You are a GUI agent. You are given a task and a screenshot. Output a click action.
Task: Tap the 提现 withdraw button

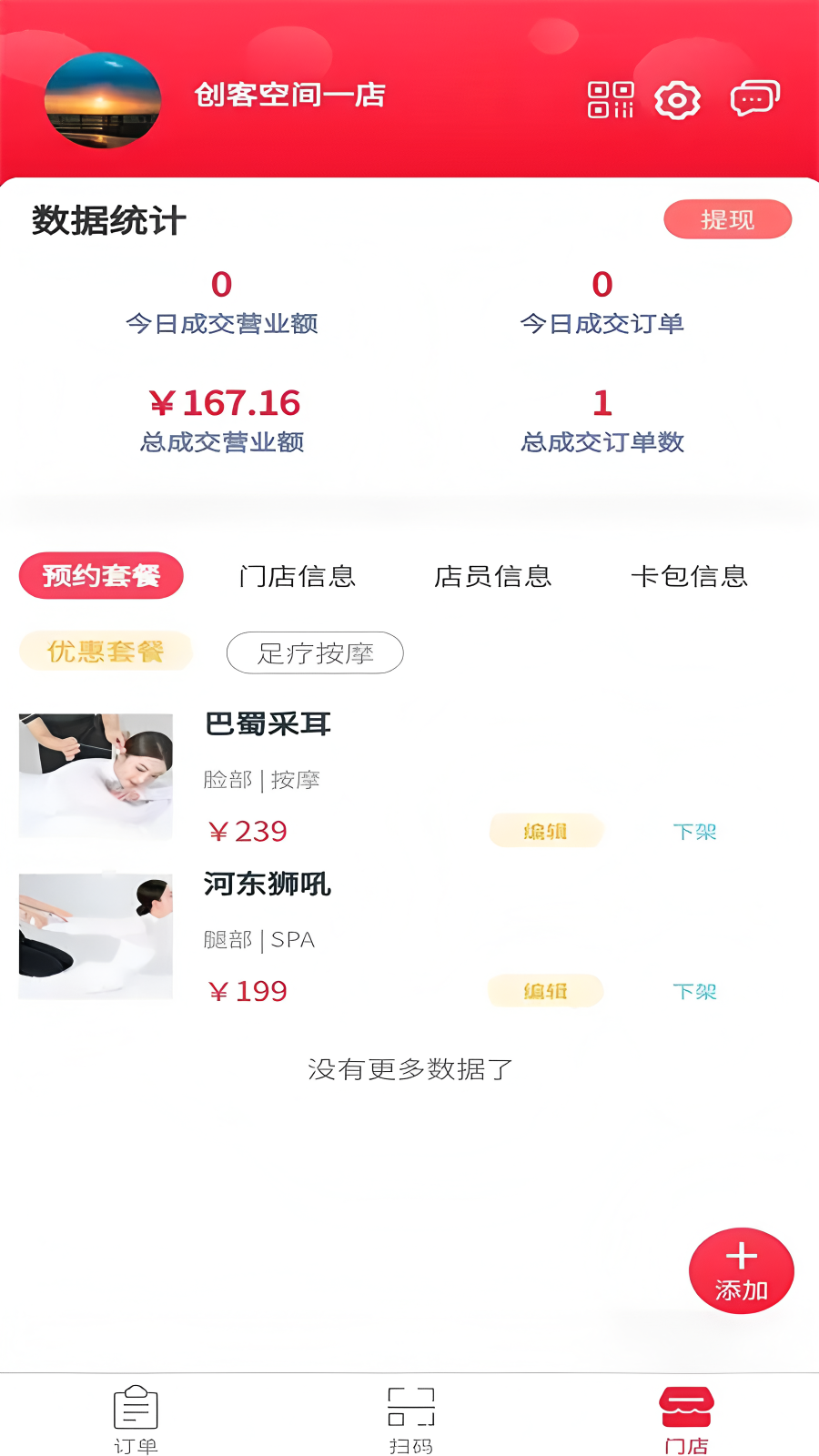(x=727, y=219)
